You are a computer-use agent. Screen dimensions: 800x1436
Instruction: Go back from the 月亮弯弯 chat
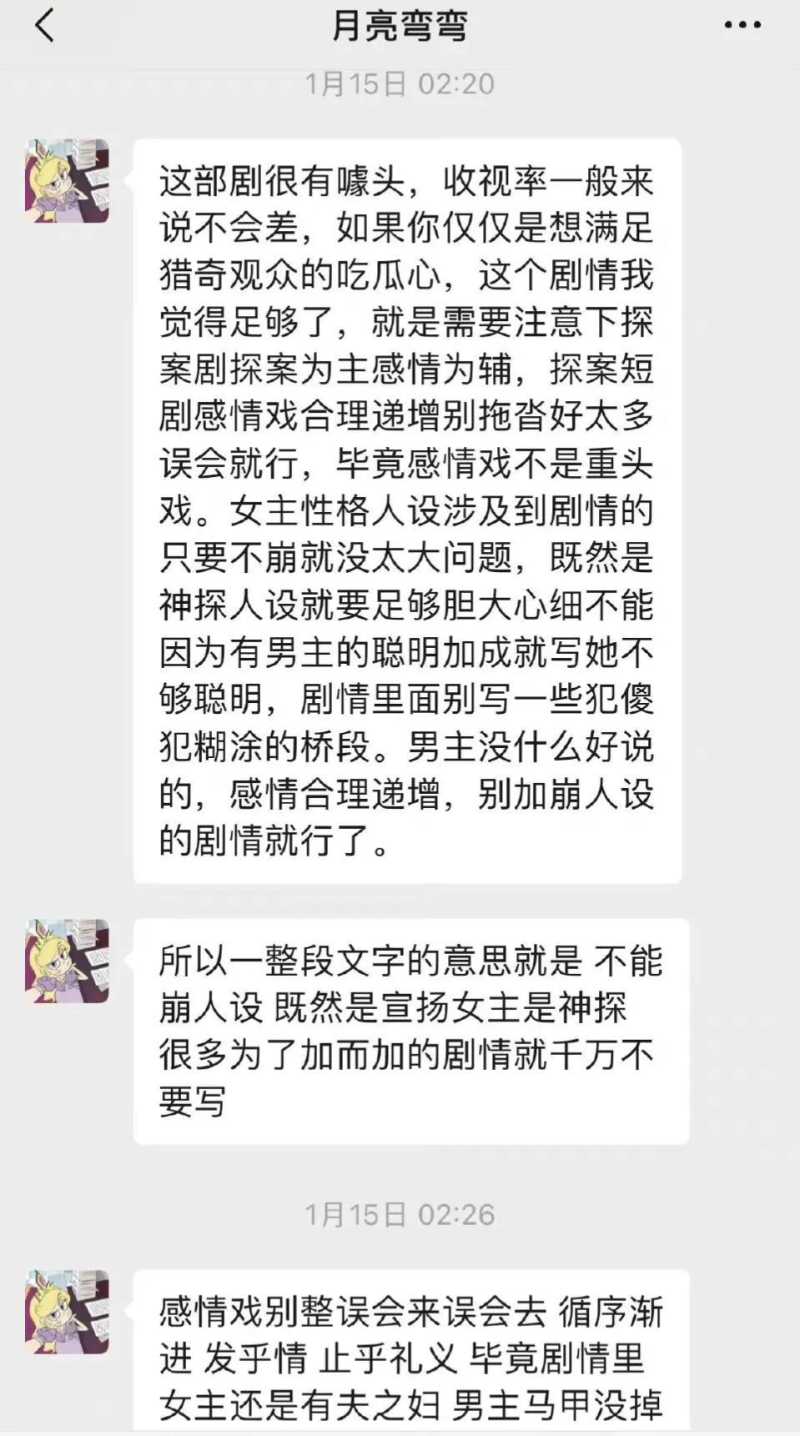[x=44, y=27]
